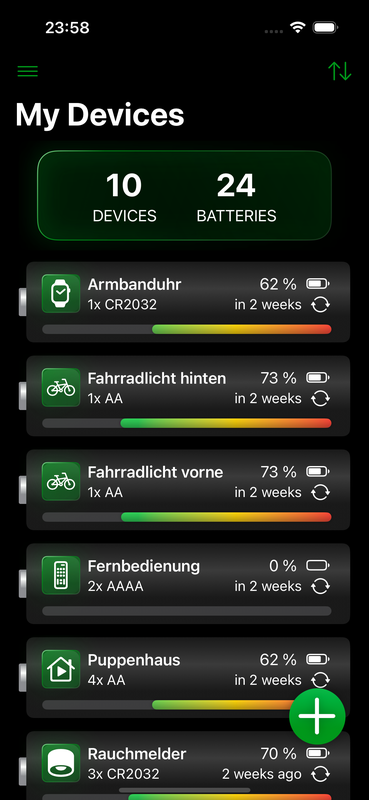Open the sort order arrows
The image size is (369, 800).
pos(339,71)
